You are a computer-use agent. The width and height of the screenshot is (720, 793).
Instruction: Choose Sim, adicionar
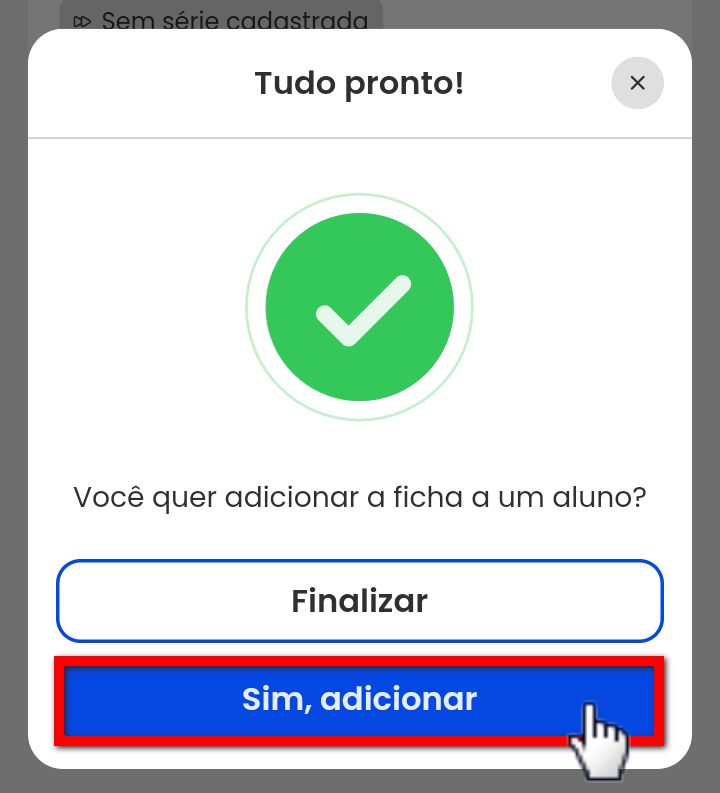click(x=359, y=699)
